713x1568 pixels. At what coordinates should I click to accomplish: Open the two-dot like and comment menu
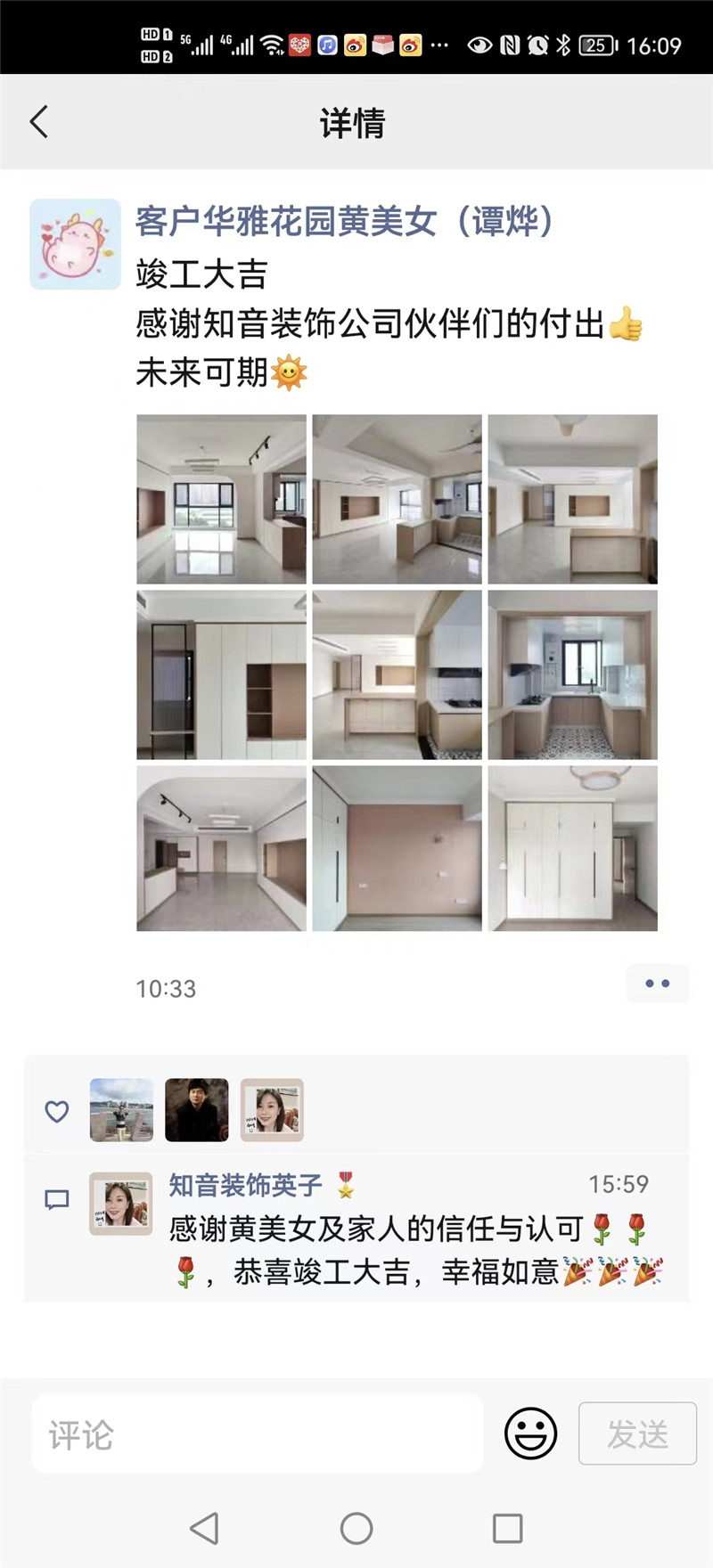click(657, 984)
